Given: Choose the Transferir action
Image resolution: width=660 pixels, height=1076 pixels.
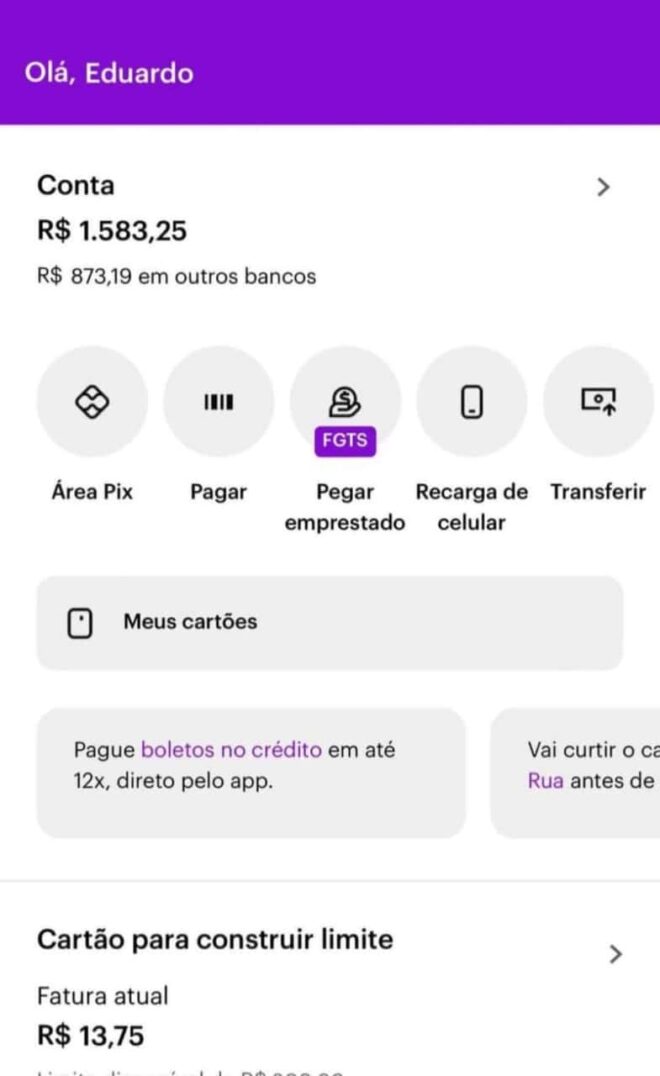Looking at the screenshot, I should coord(598,402).
